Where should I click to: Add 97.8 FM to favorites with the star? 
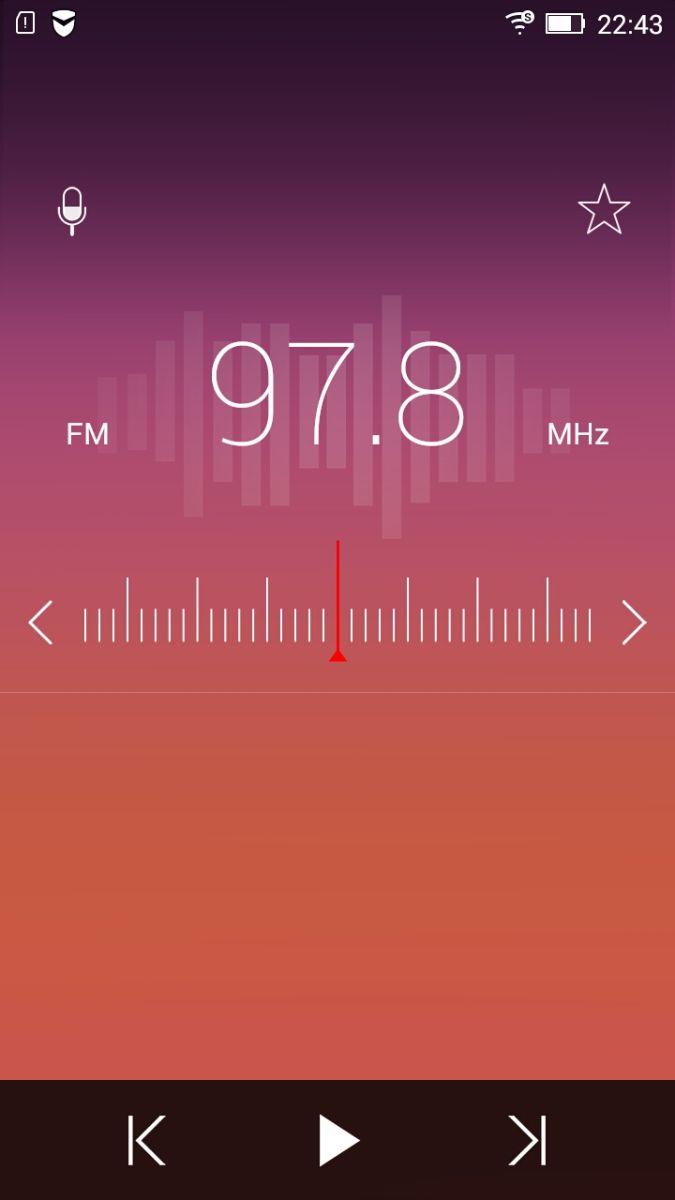pyautogui.click(x=604, y=210)
